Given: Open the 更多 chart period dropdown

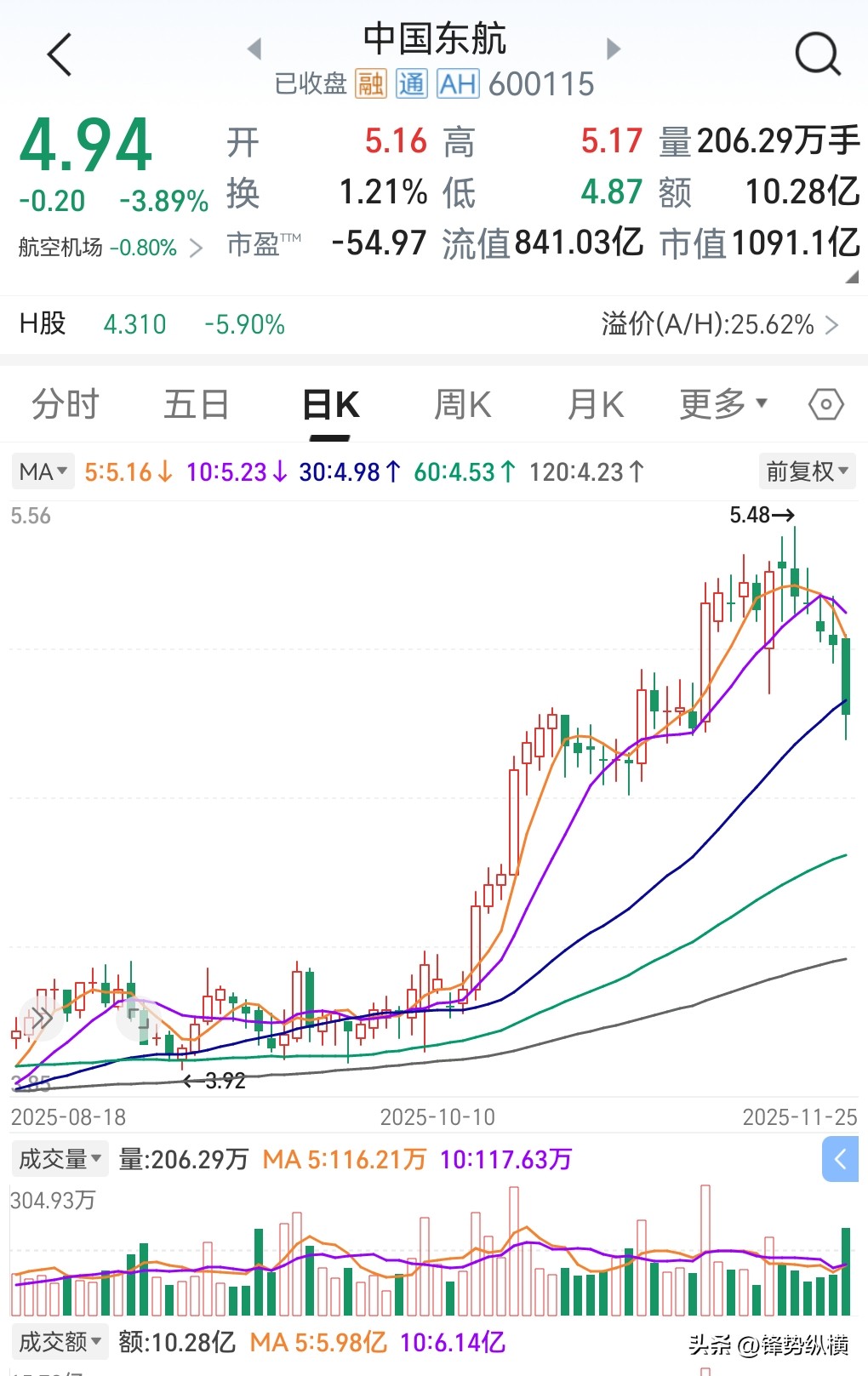Looking at the screenshot, I should click(719, 405).
